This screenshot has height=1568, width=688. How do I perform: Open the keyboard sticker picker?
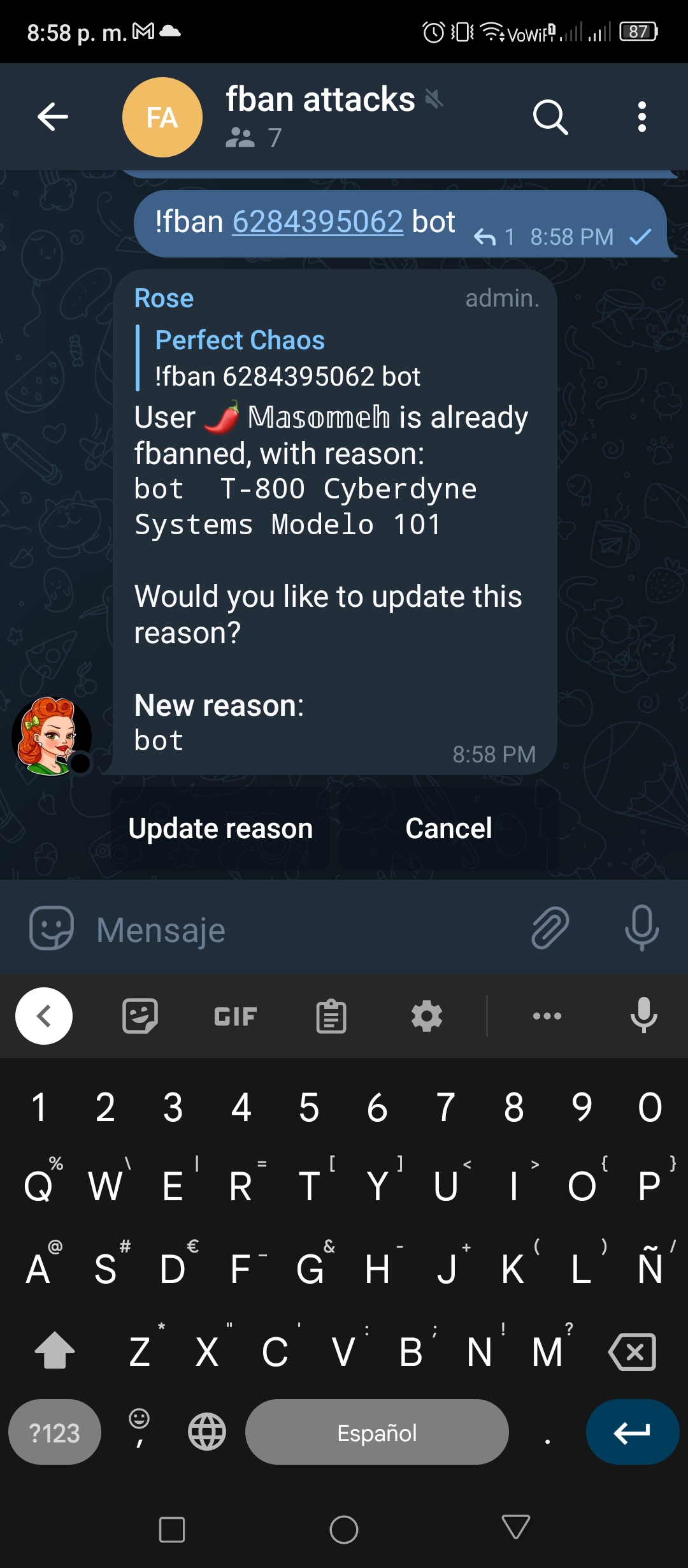(x=140, y=1016)
